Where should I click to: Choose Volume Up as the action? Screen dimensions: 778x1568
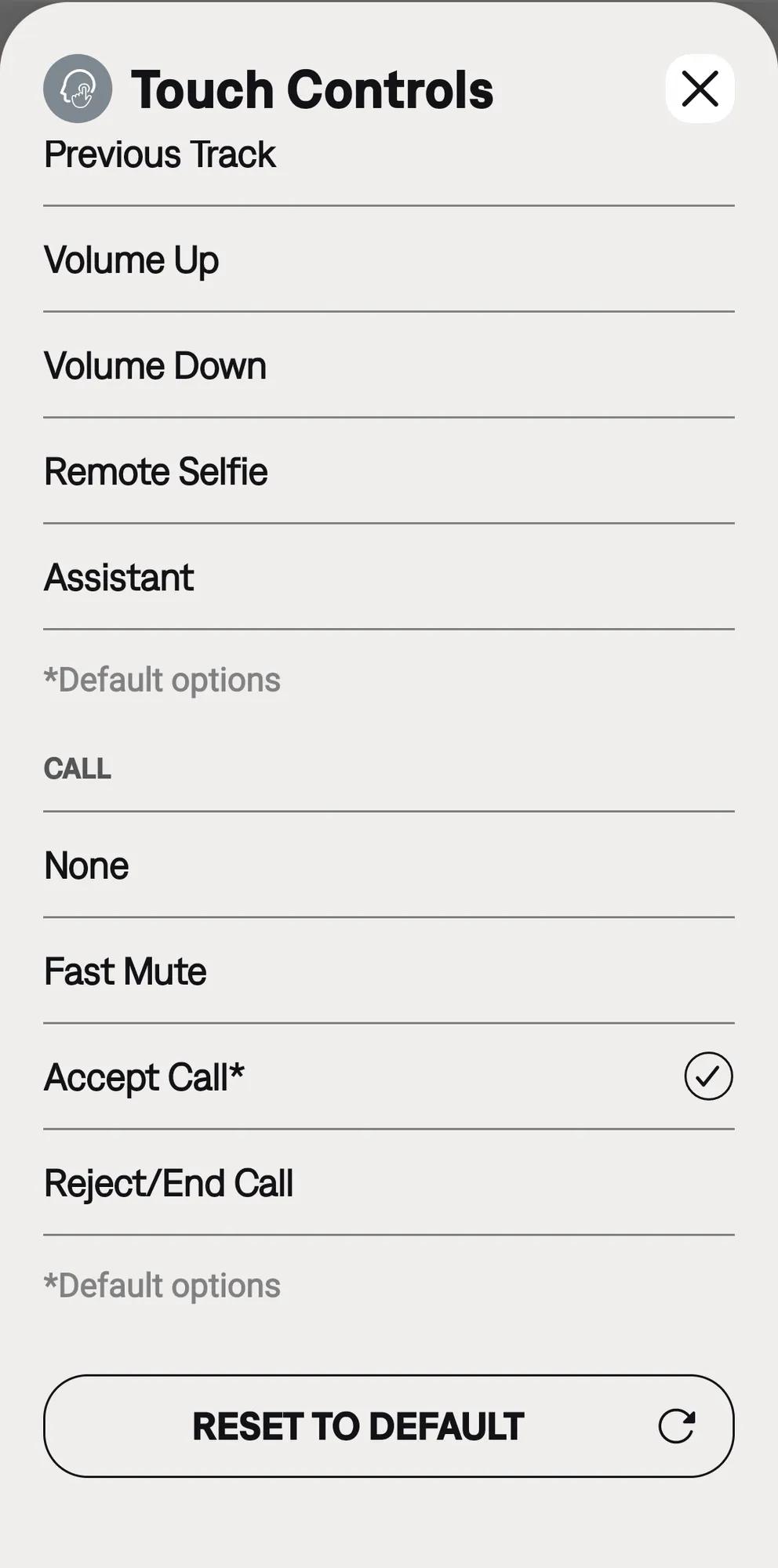click(x=388, y=260)
